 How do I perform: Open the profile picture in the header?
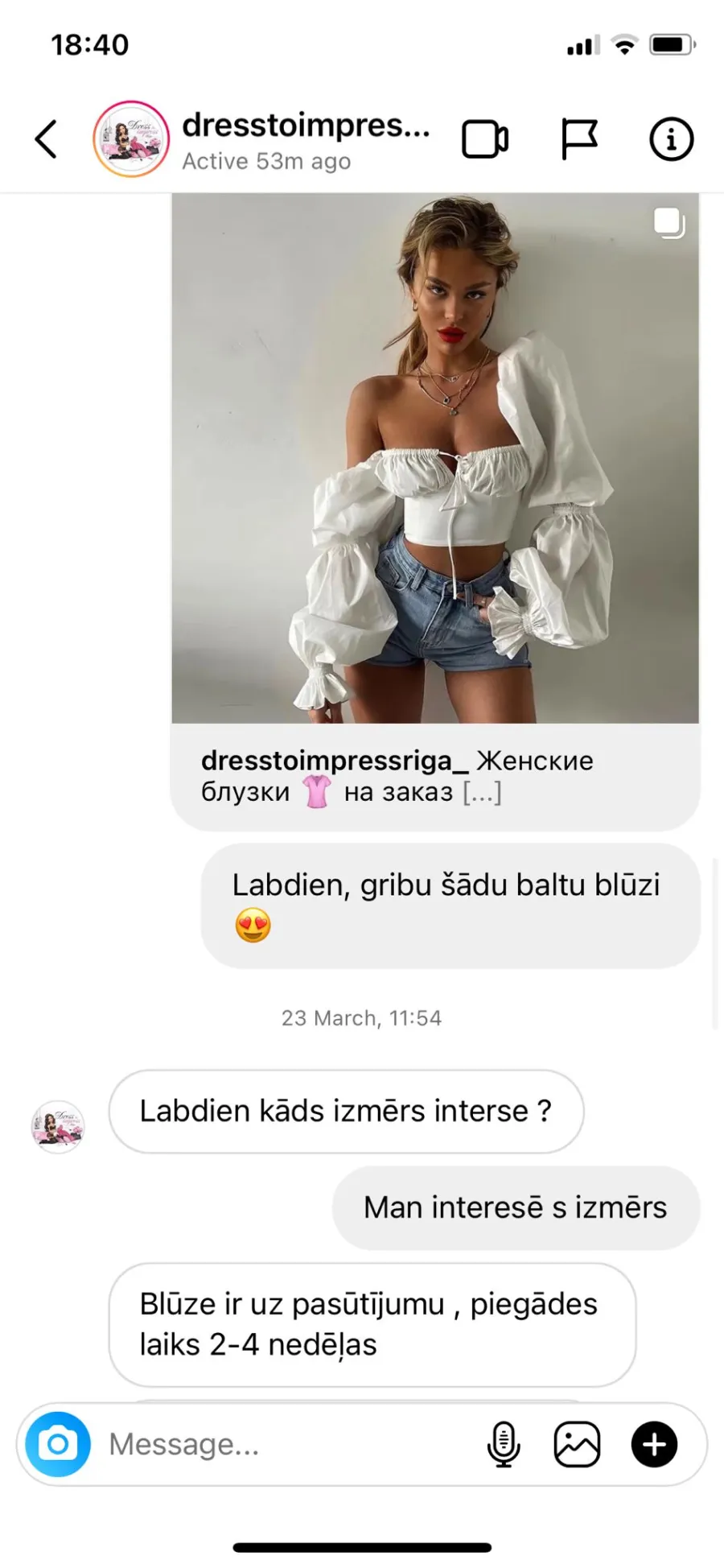(131, 139)
